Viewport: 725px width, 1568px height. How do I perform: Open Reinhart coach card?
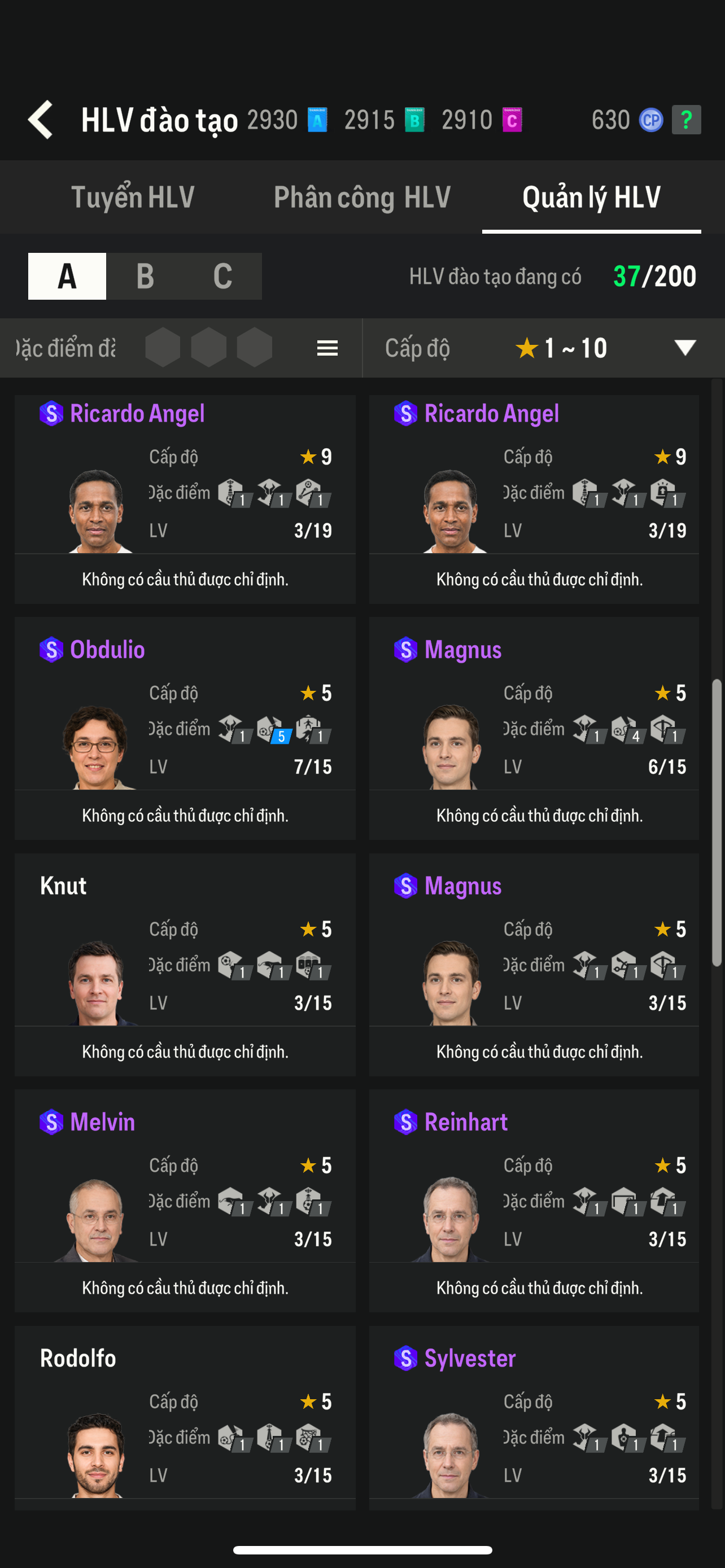click(533, 1200)
